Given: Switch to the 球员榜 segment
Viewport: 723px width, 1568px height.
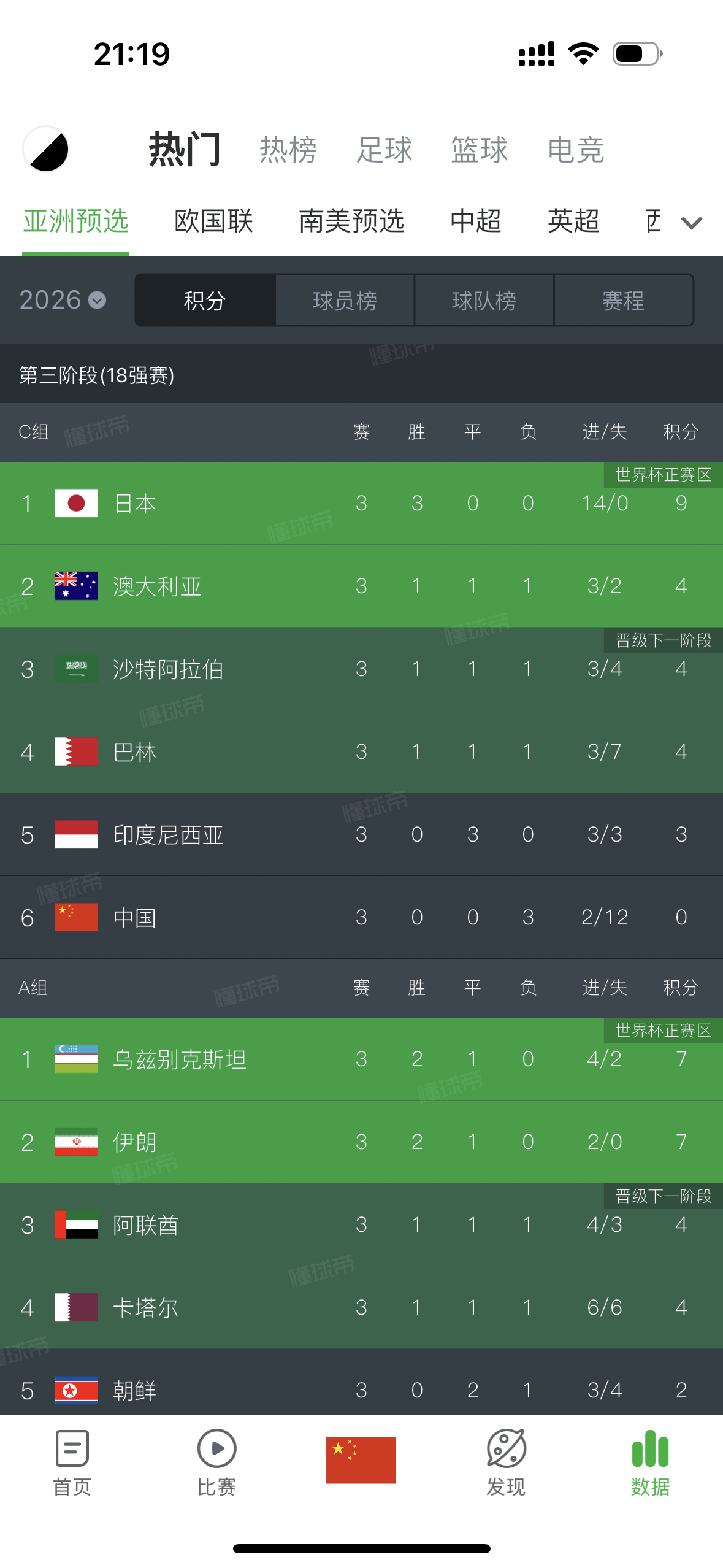Looking at the screenshot, I should click(x=345, y=301).
